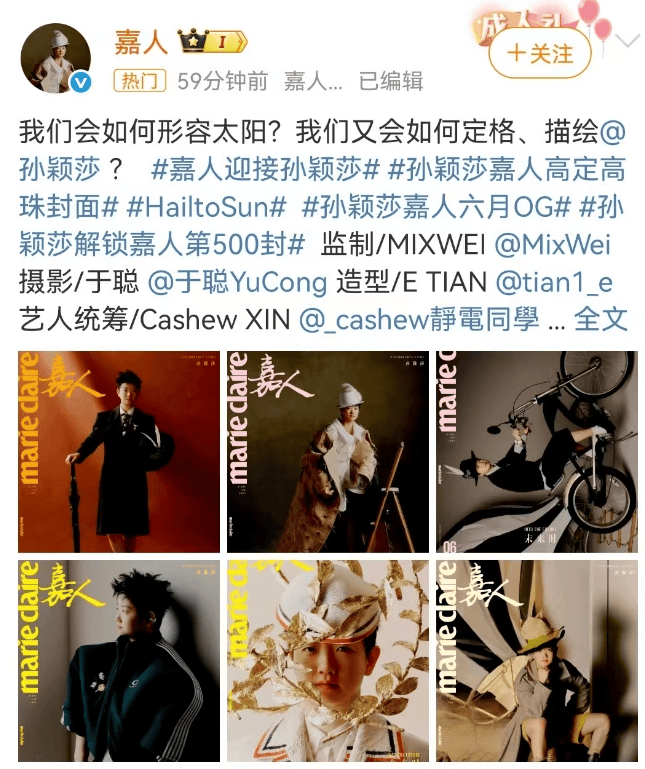View the gold leaves cover photo
The image size is (645, 769).
[327, 660]
